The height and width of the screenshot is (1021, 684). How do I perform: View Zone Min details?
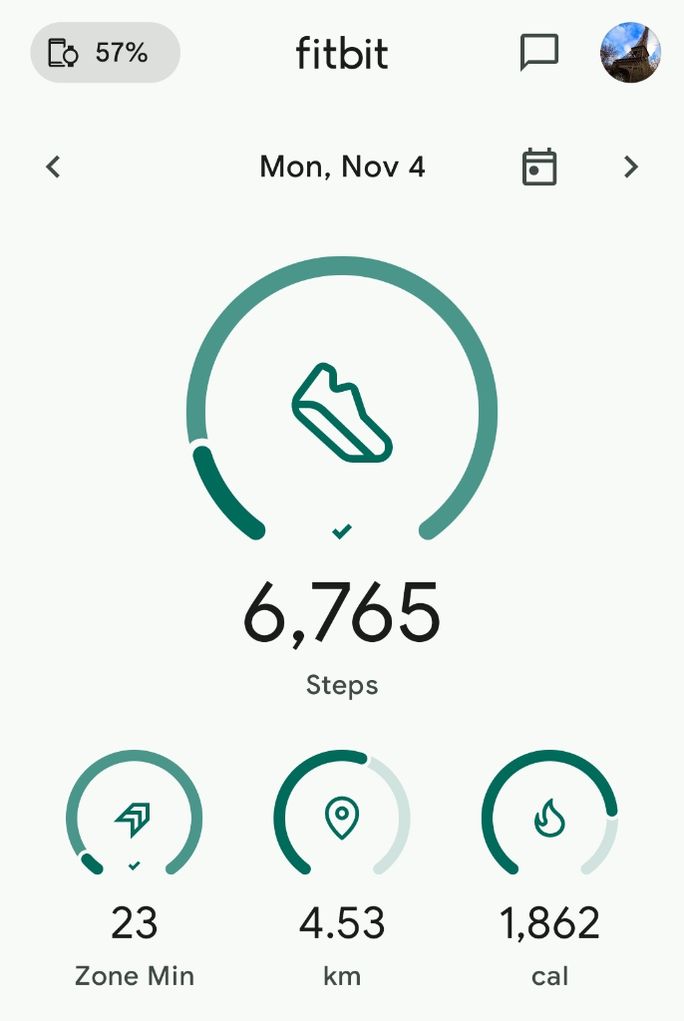click(x=134, y=818)
